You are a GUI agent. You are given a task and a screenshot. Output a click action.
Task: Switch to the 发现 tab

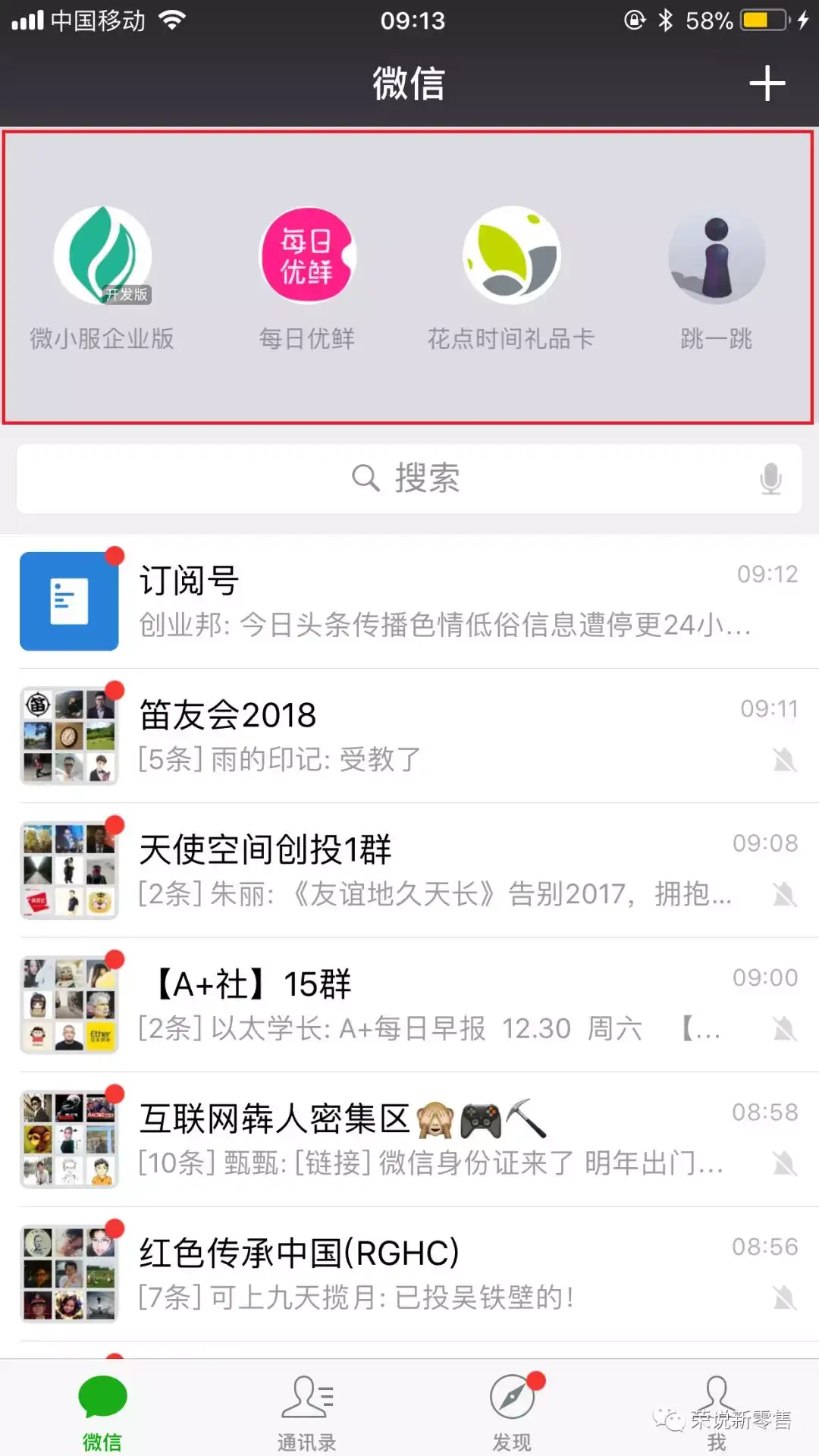click(512, 1409)
